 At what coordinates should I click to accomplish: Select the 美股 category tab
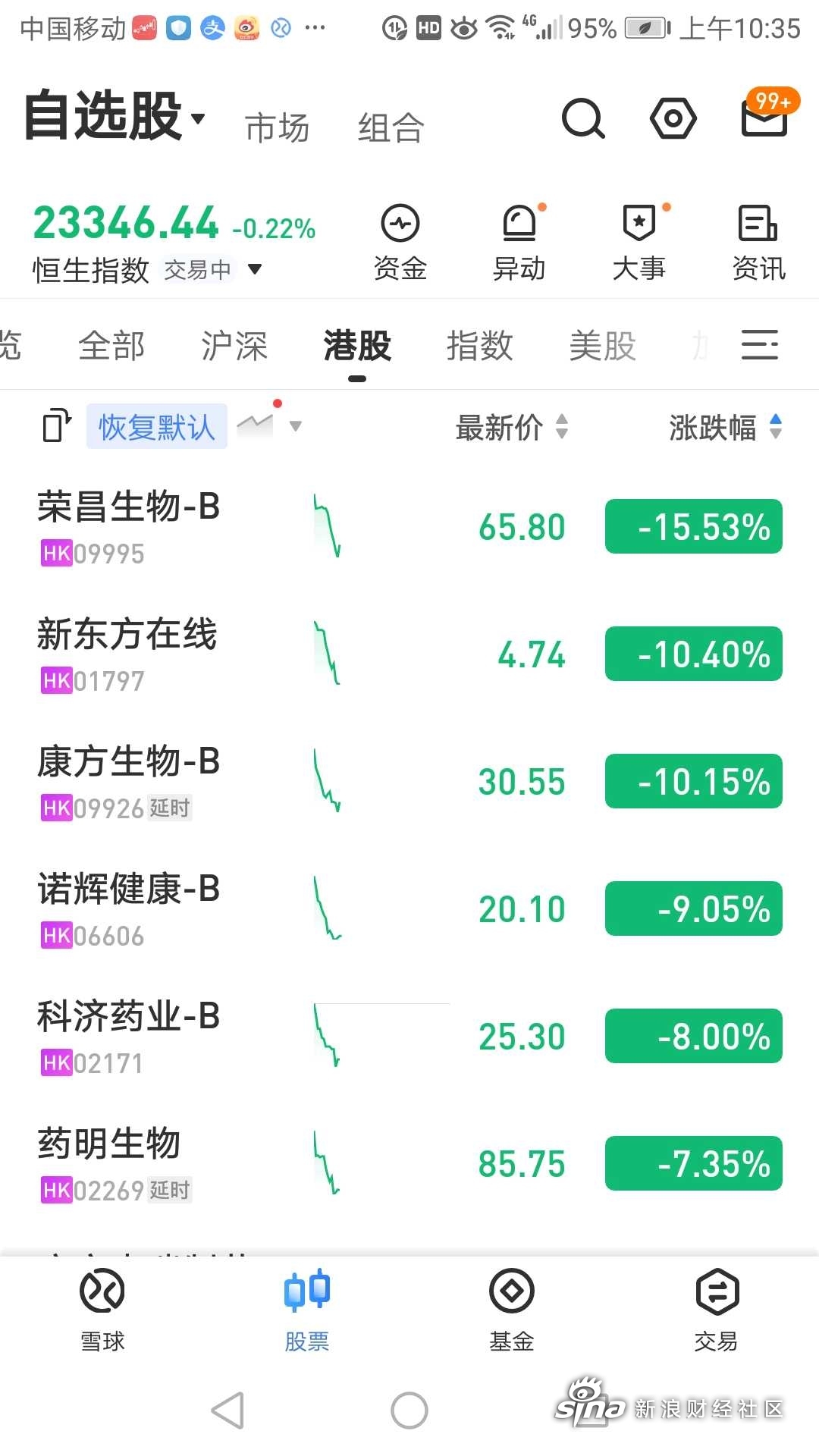click(x=603, y=346)
